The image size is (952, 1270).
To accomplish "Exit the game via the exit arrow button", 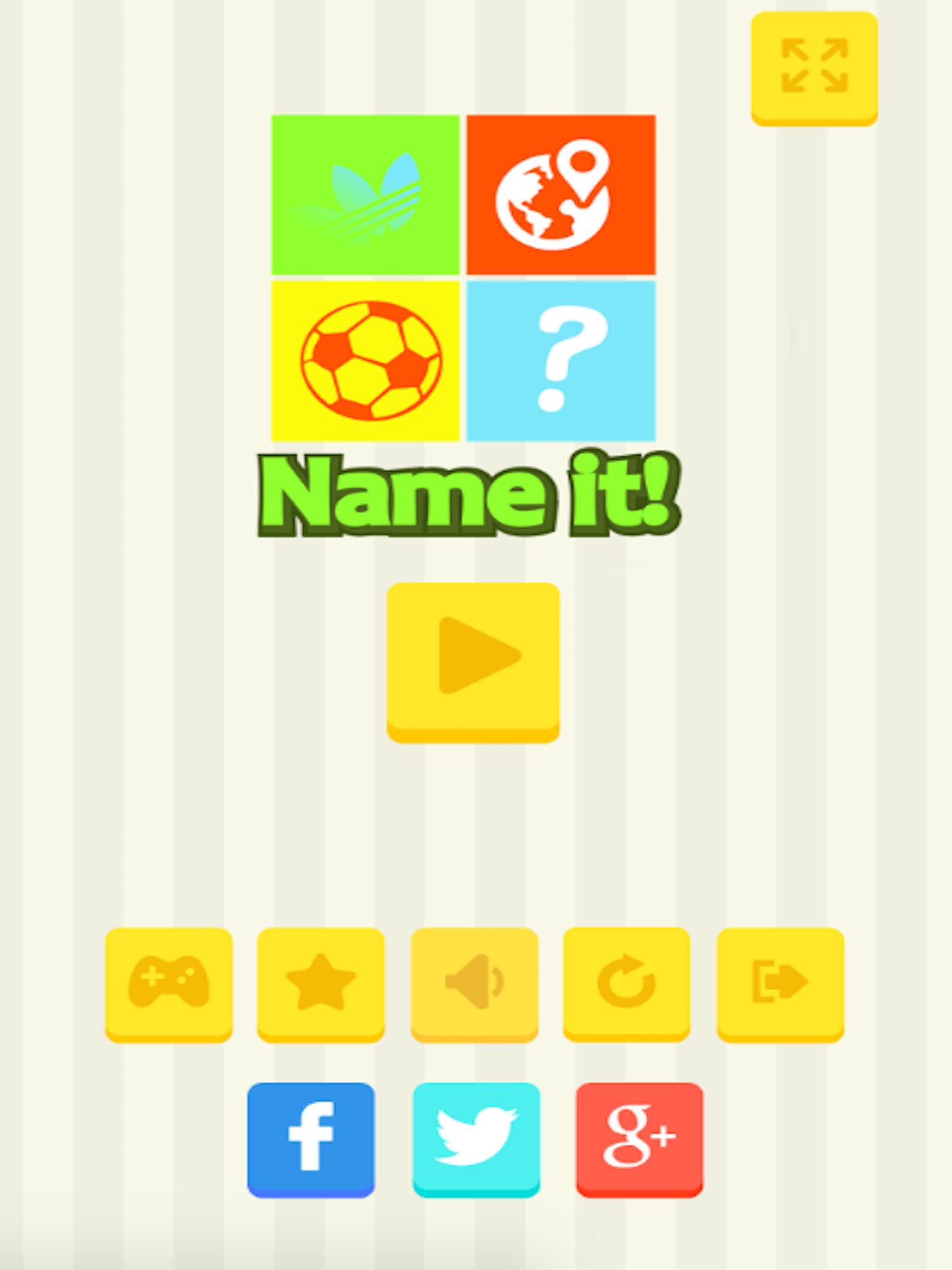I will 780,982.
